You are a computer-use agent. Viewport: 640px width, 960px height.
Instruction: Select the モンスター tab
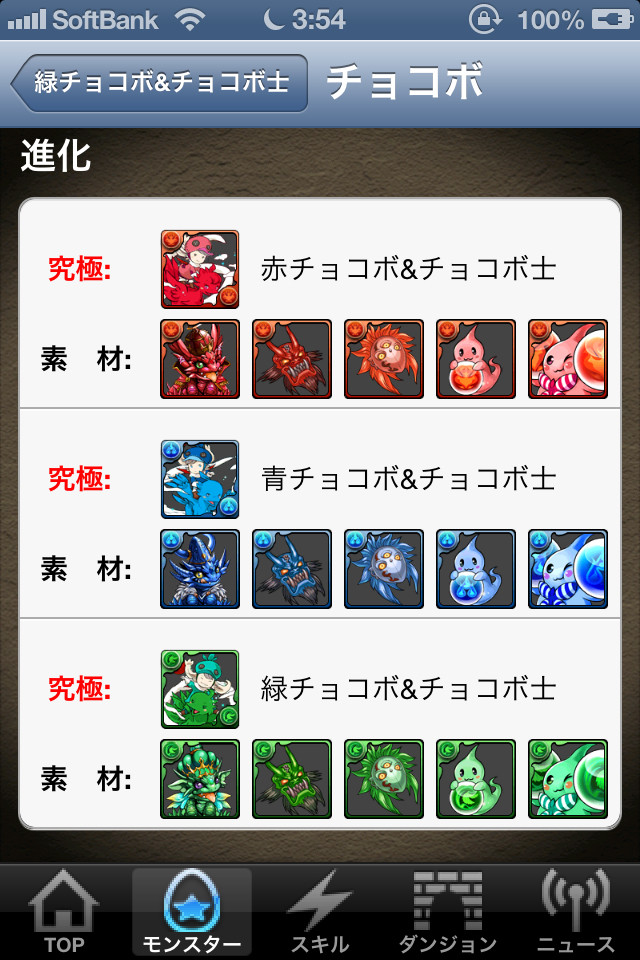click(x=192, y=912)
